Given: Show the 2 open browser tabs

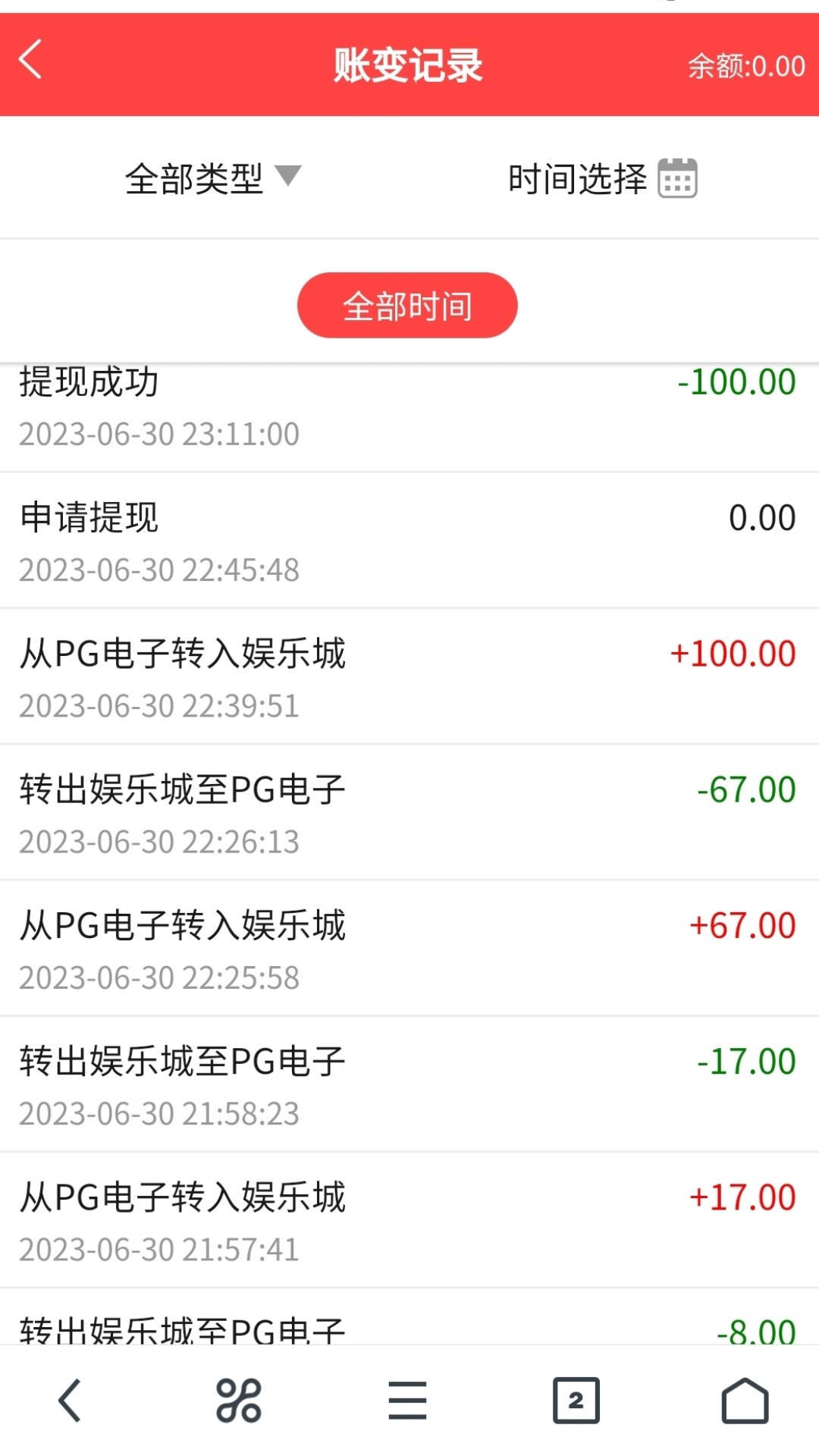Looking at the screenshot, I should coord(576,1400).
